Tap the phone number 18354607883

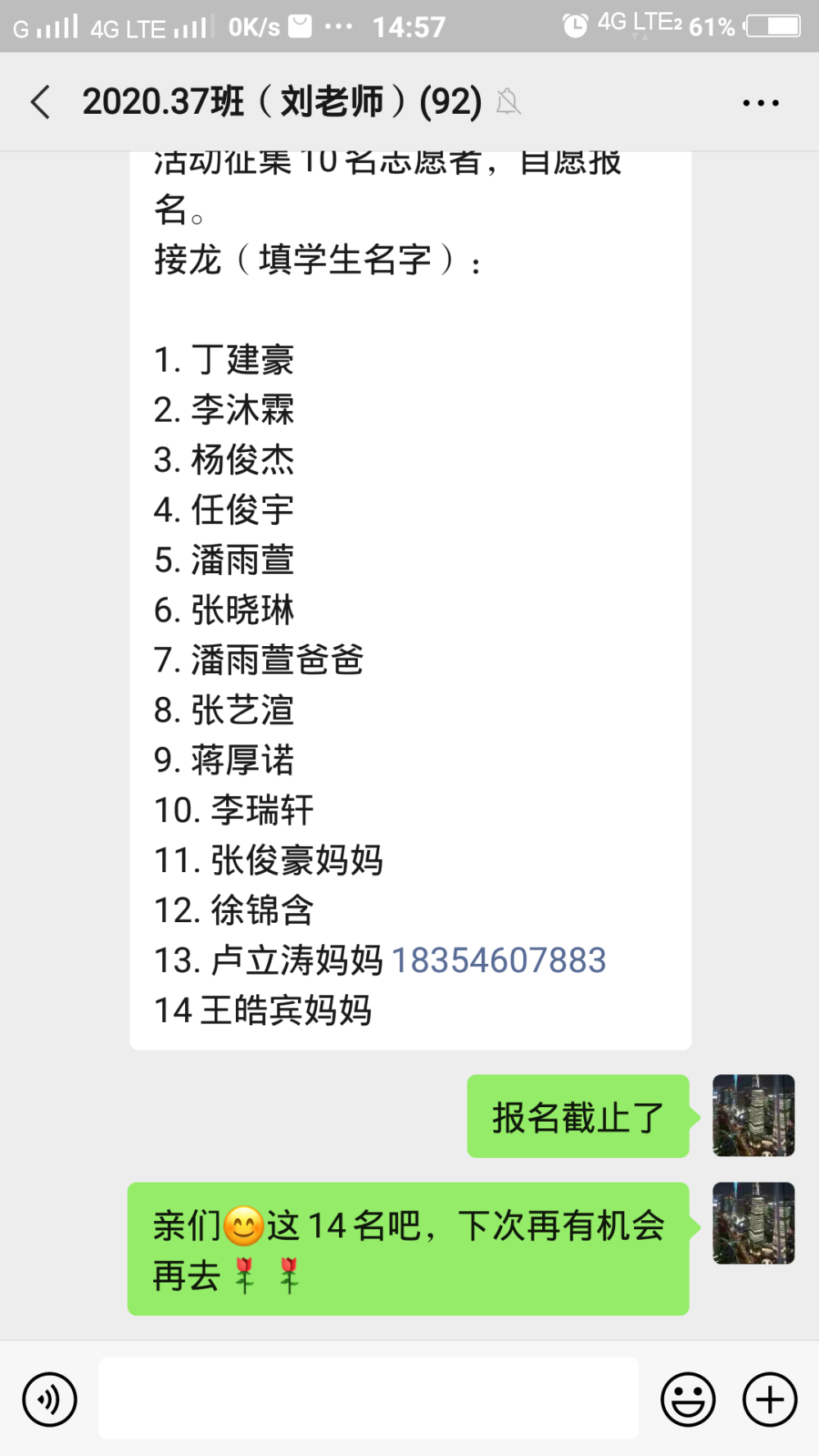click(x=499, y=961)
